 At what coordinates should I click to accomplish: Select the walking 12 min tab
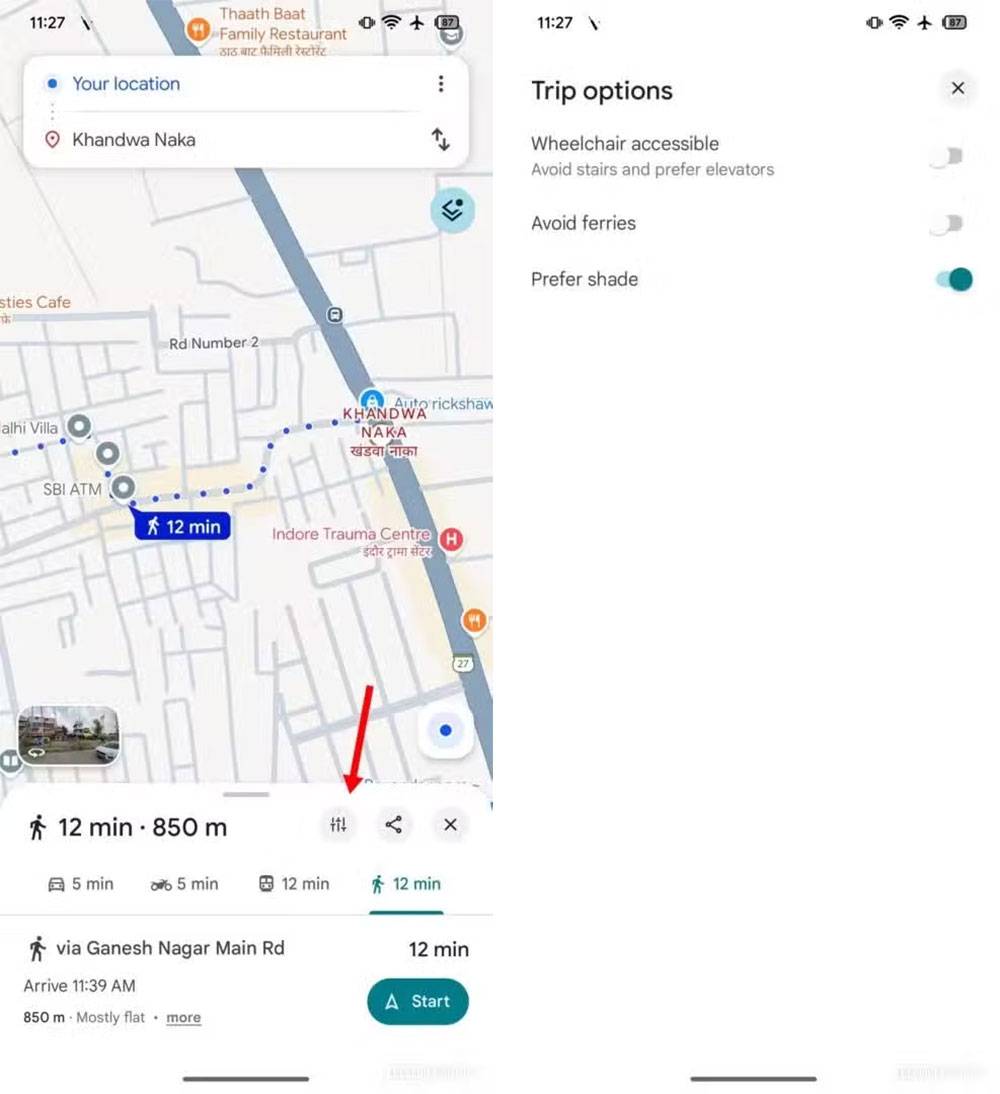[406, 884]
